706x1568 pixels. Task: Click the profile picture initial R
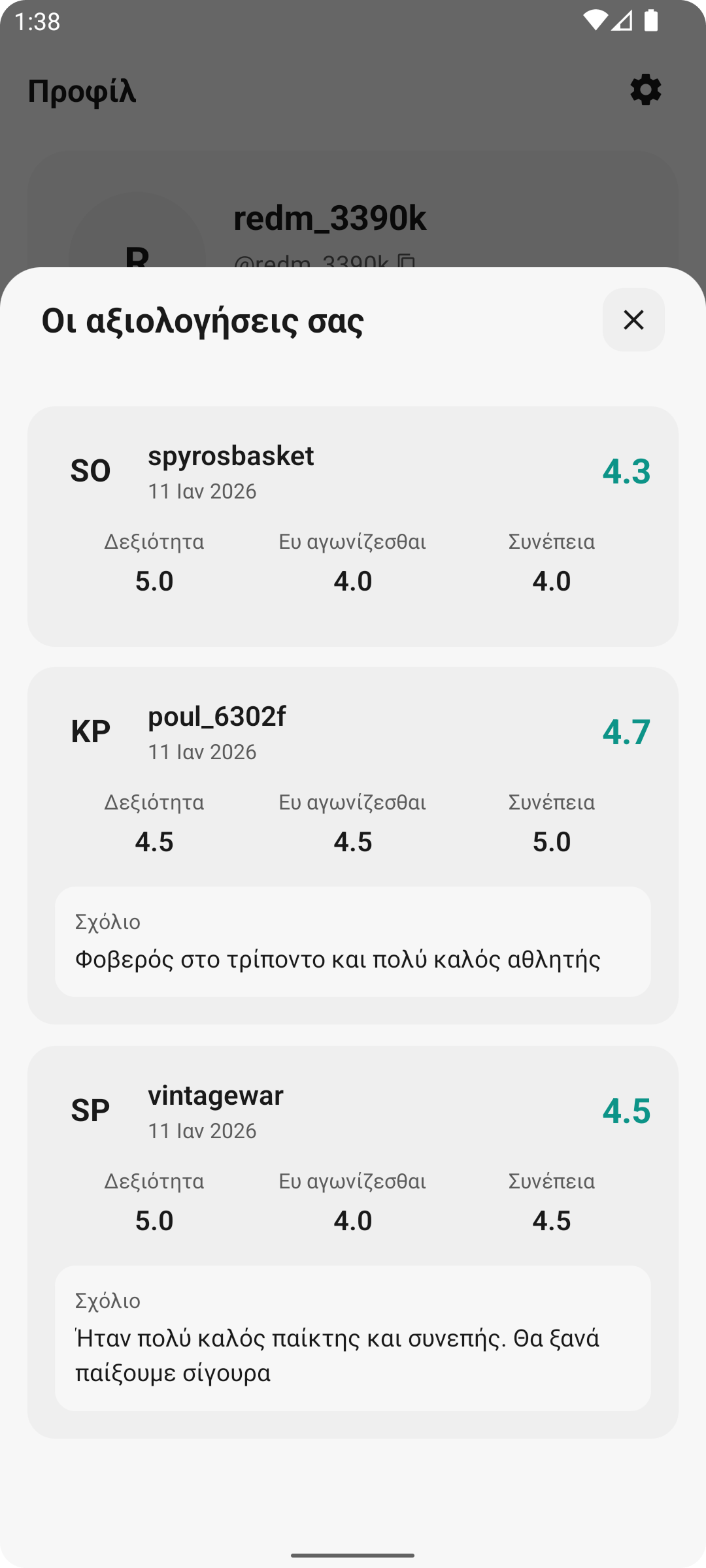pyautogui.click(x=135, y=248)
